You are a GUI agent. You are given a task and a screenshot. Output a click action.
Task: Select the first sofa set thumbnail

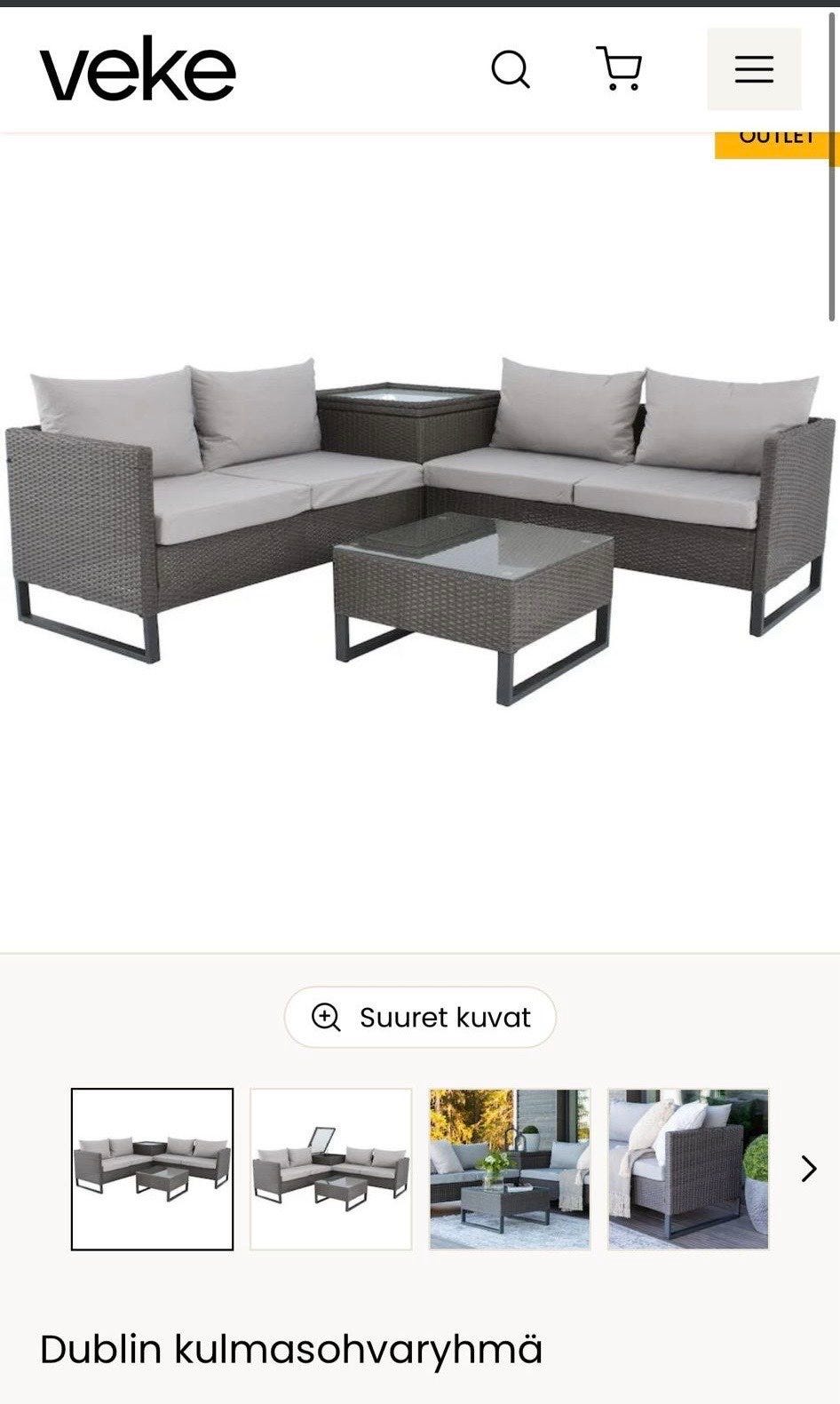(x=152, y=1169)
